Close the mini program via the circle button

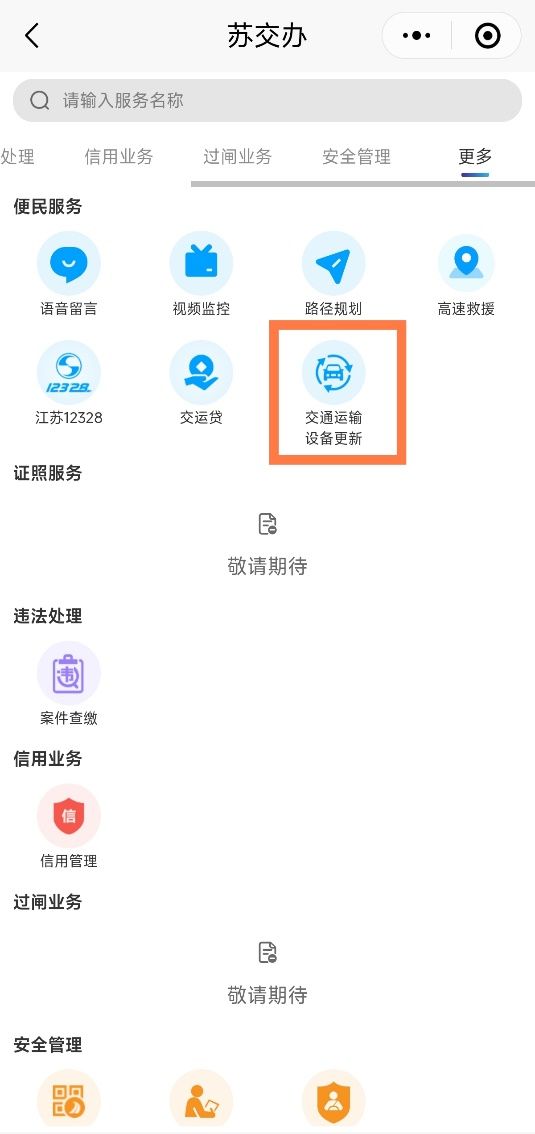tap(487, 35)
